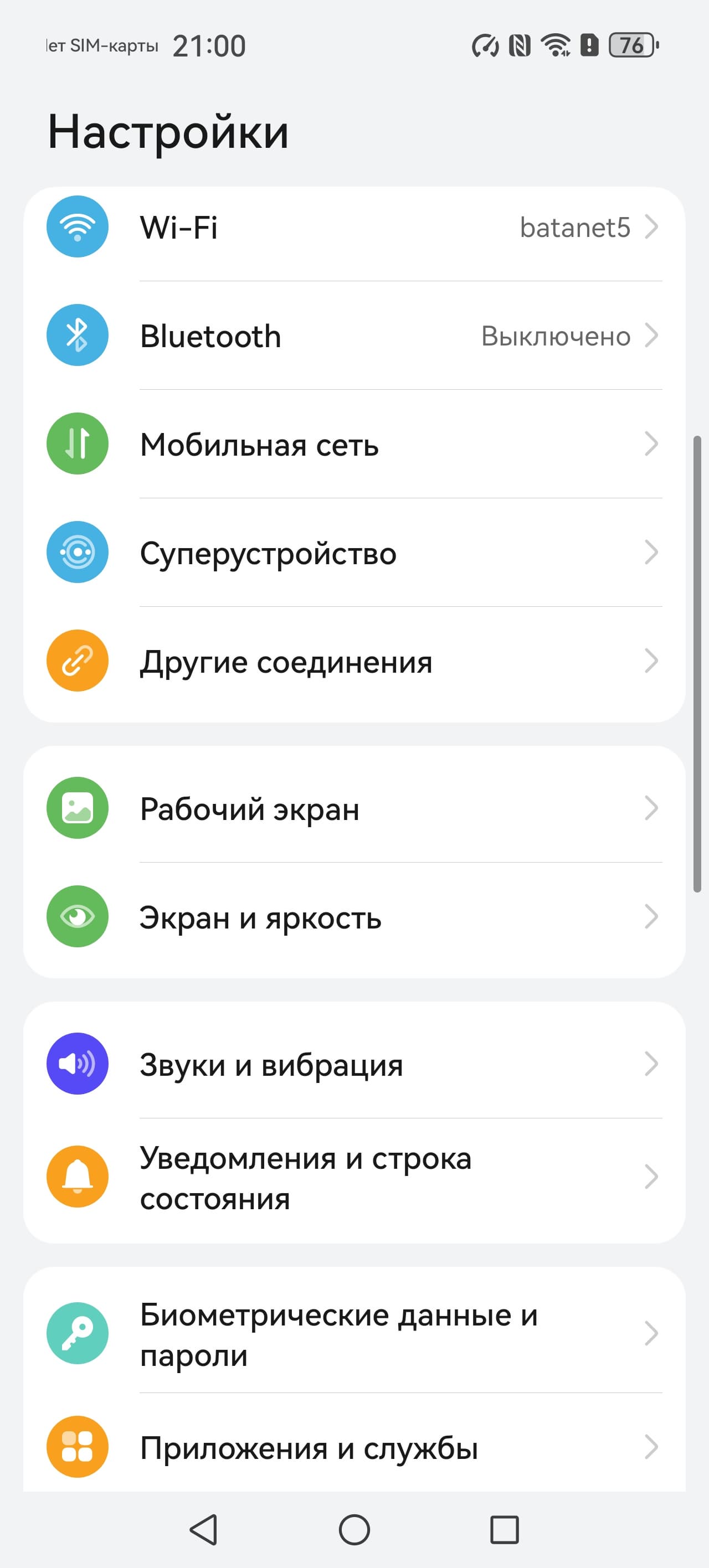Viewport: 709px width, 1568px height.
Task: Open Другие соединения
Action: pyautogui.click(x=353, y=662)
